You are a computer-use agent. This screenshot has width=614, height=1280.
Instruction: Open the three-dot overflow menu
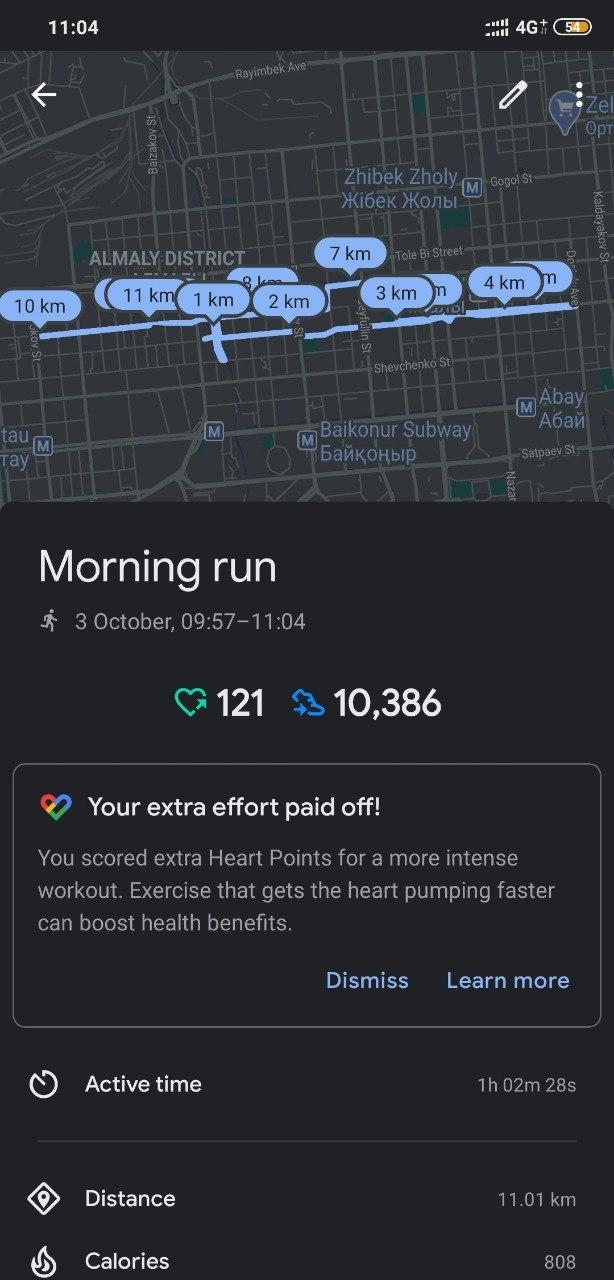coord(579,95)
